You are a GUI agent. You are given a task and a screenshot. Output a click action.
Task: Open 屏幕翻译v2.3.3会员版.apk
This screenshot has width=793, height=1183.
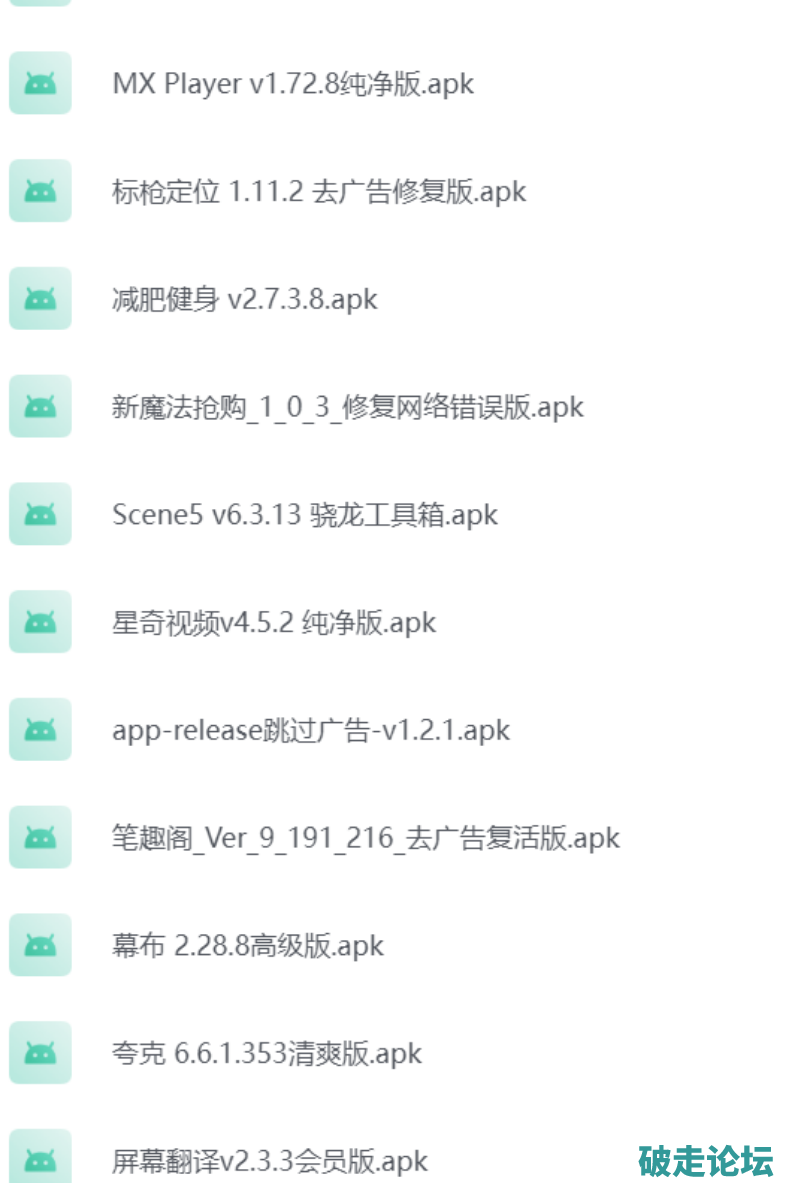(269, 1161)
